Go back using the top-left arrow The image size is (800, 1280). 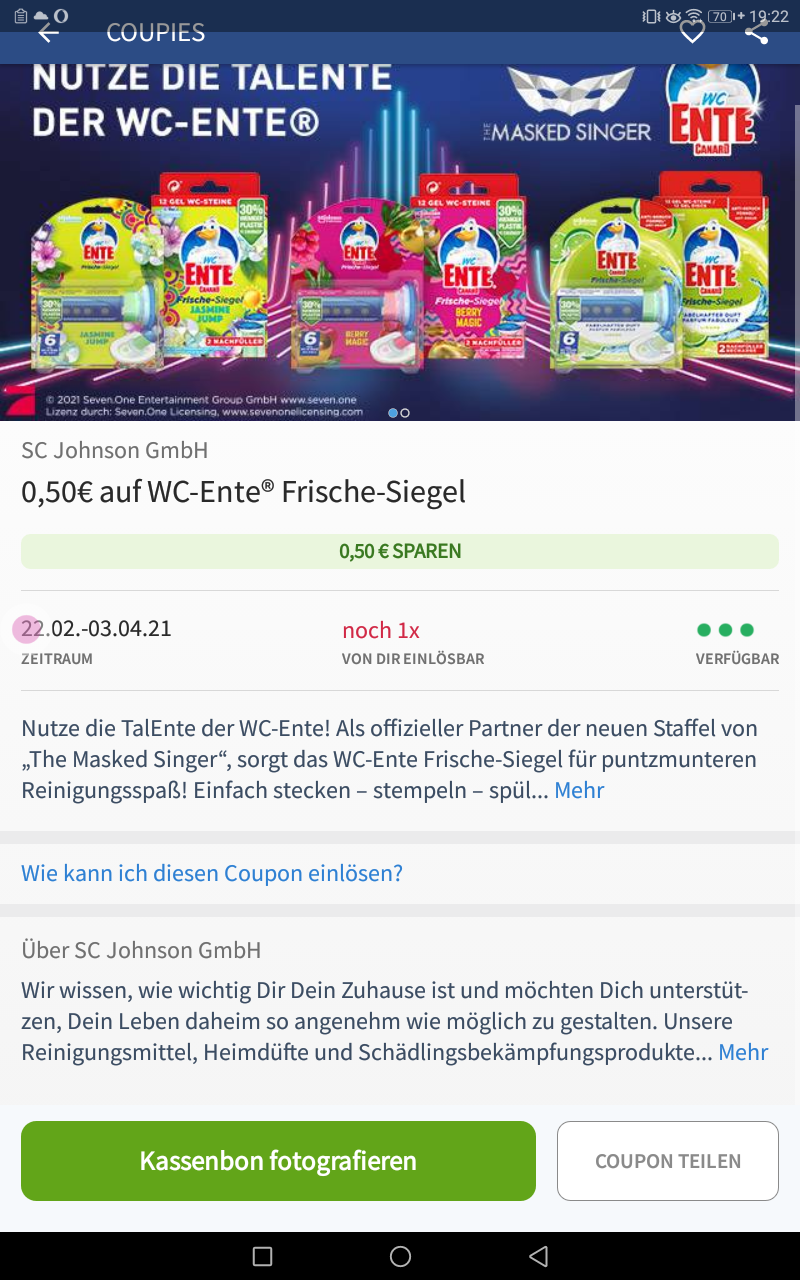48,32
